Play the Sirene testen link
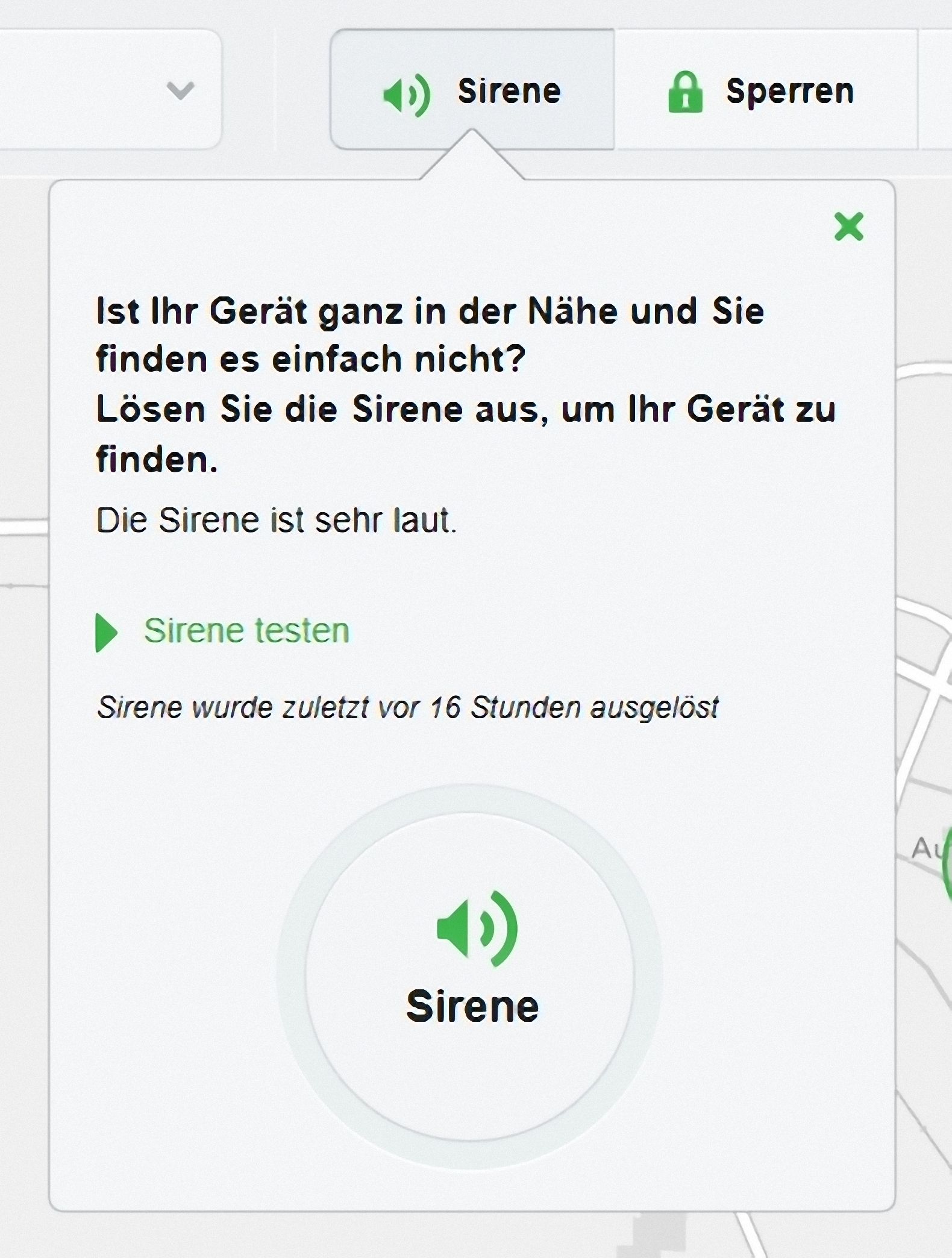The image size is (952, 1258). coord(246,631)
